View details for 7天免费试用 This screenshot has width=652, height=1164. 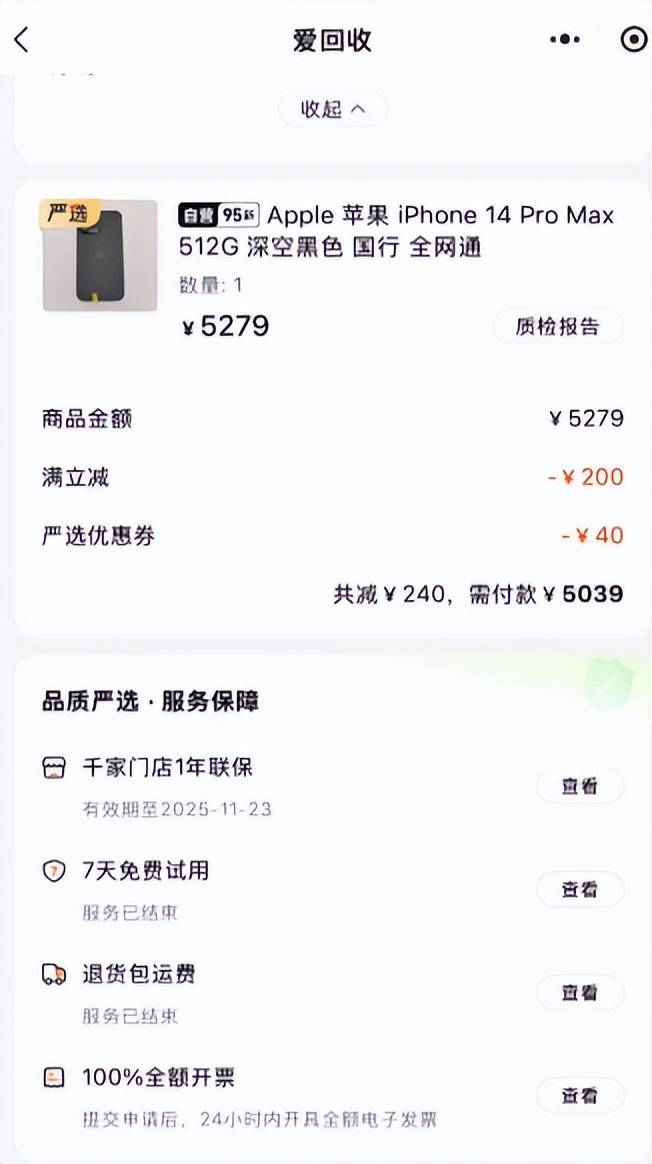click(x=579, y=889)
